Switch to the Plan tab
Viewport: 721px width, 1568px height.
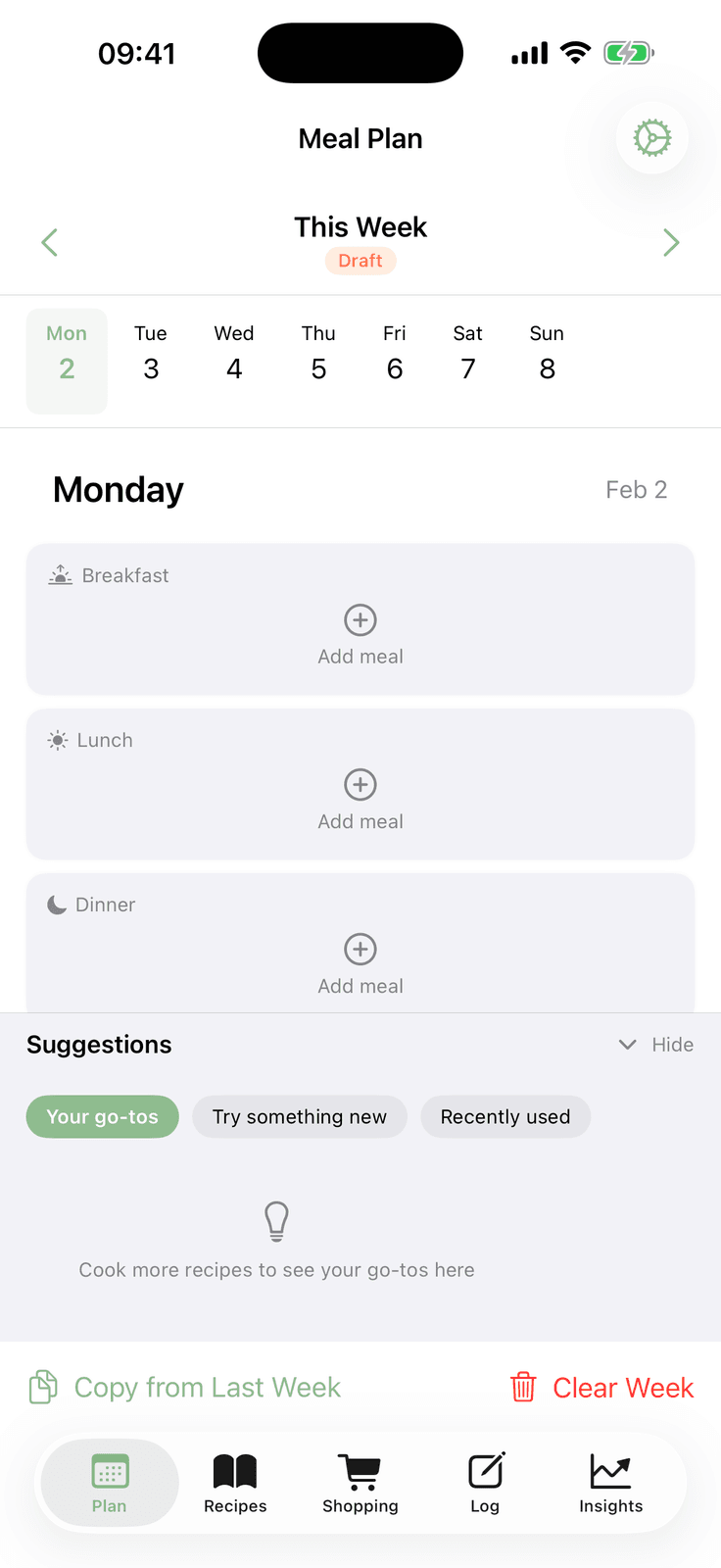[x=109, y=1482]
